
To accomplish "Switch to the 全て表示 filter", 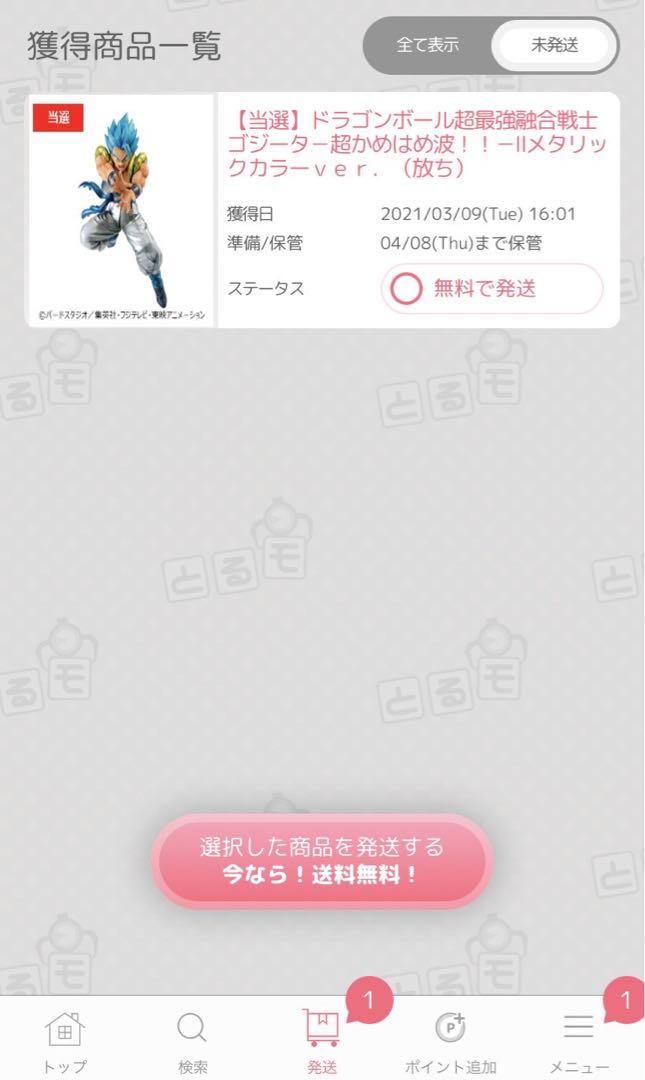I will pyautogui.click(x=428, y=45).
